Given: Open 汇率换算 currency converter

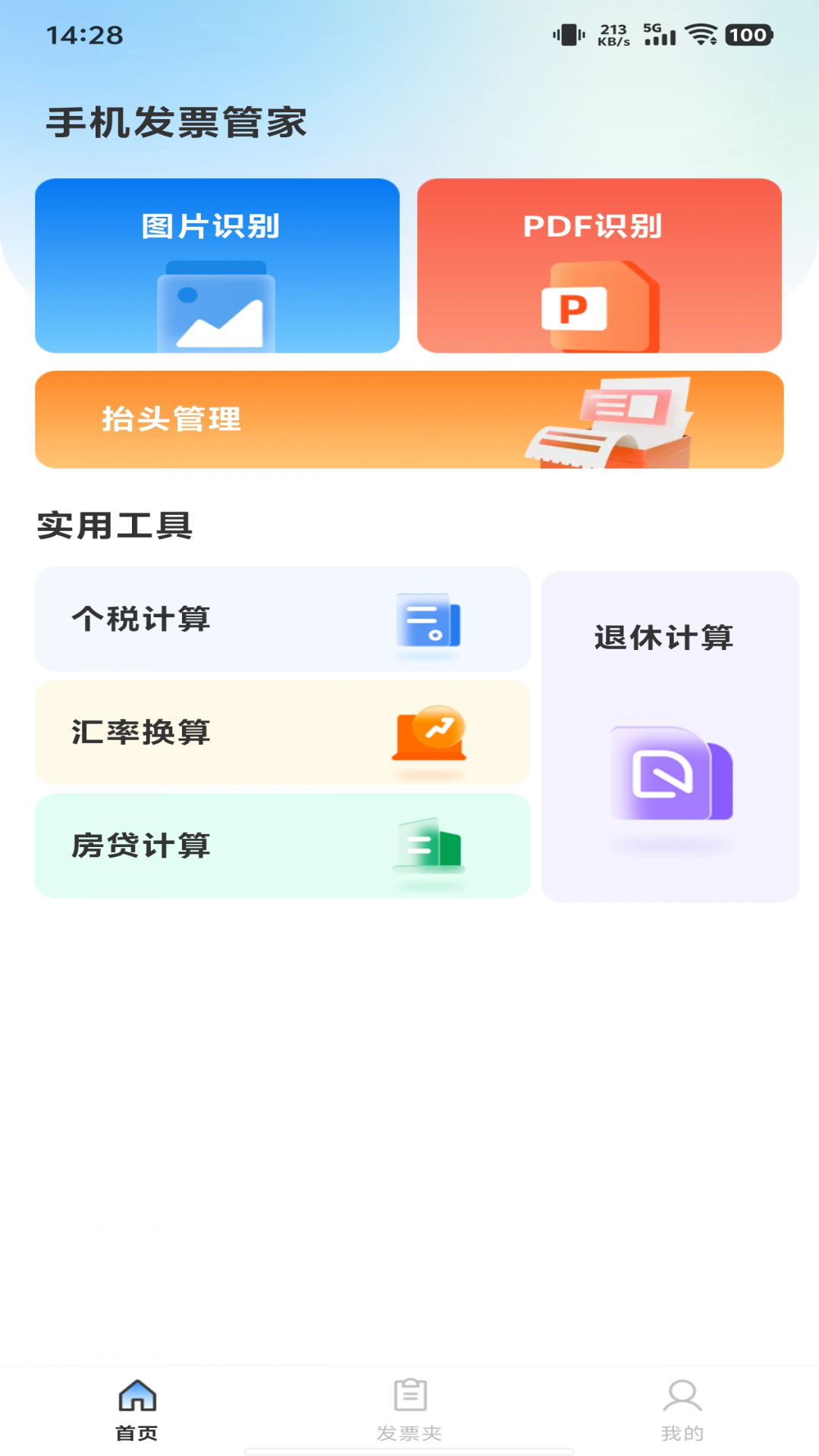Looking at the screenshot, I should pos(282,733).
